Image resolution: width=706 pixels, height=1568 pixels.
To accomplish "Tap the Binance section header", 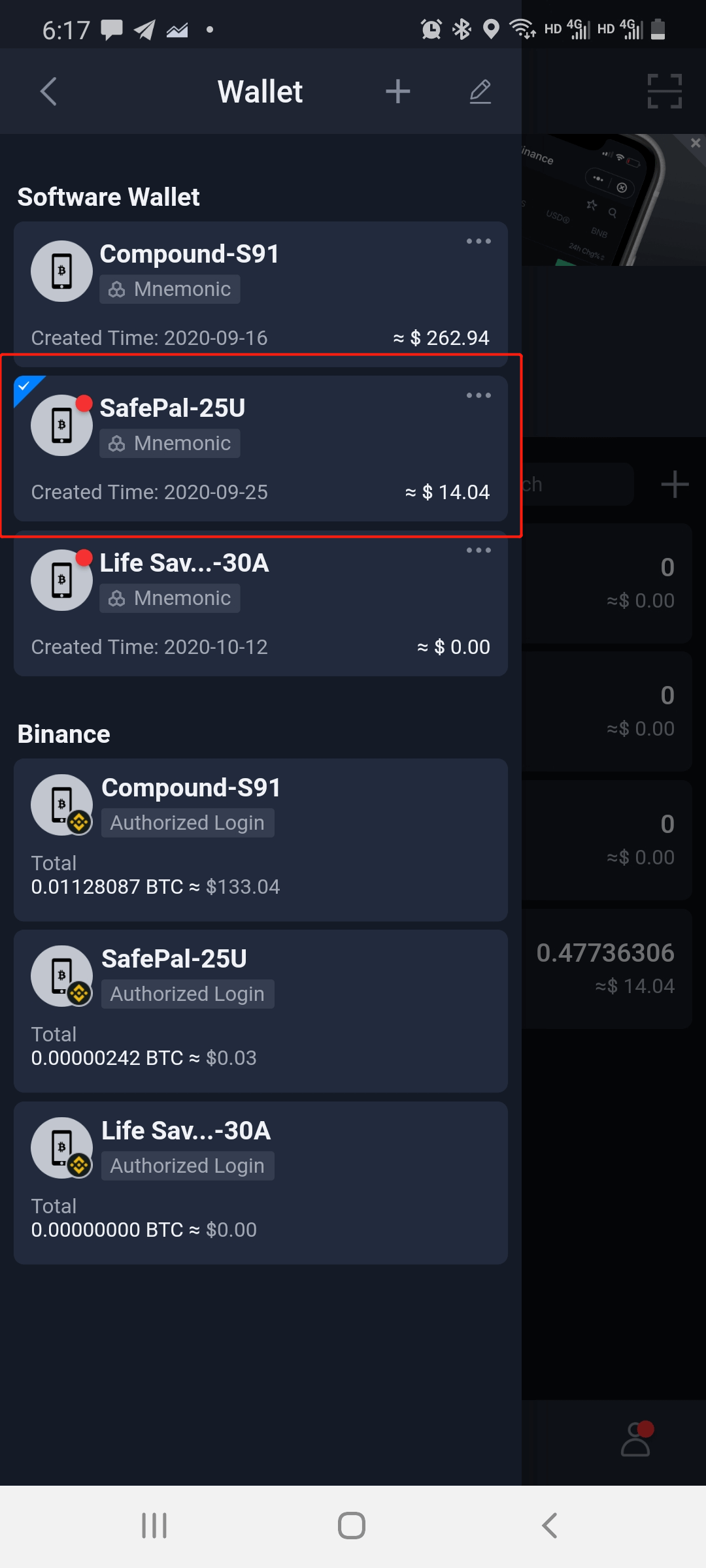I will coord(63,734).
